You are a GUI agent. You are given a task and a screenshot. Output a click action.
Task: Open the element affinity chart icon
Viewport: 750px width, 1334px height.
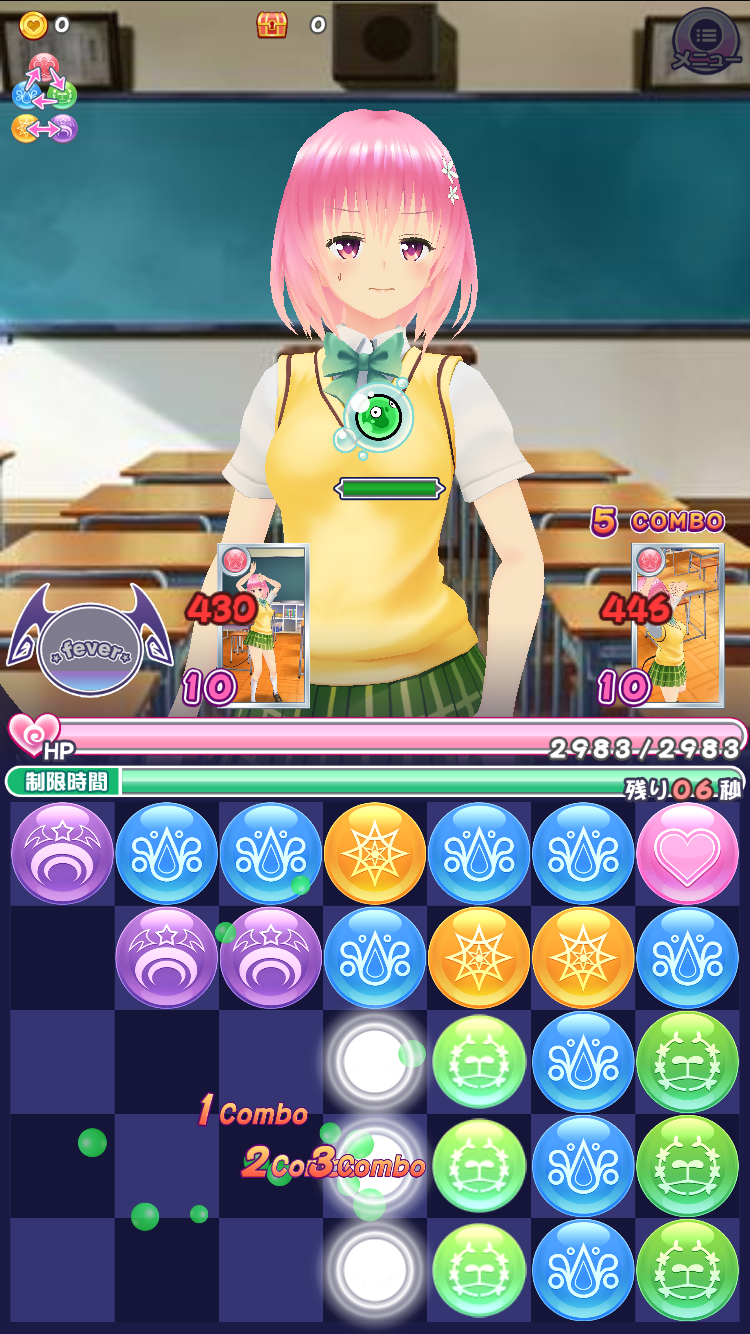tap(44, 99)
